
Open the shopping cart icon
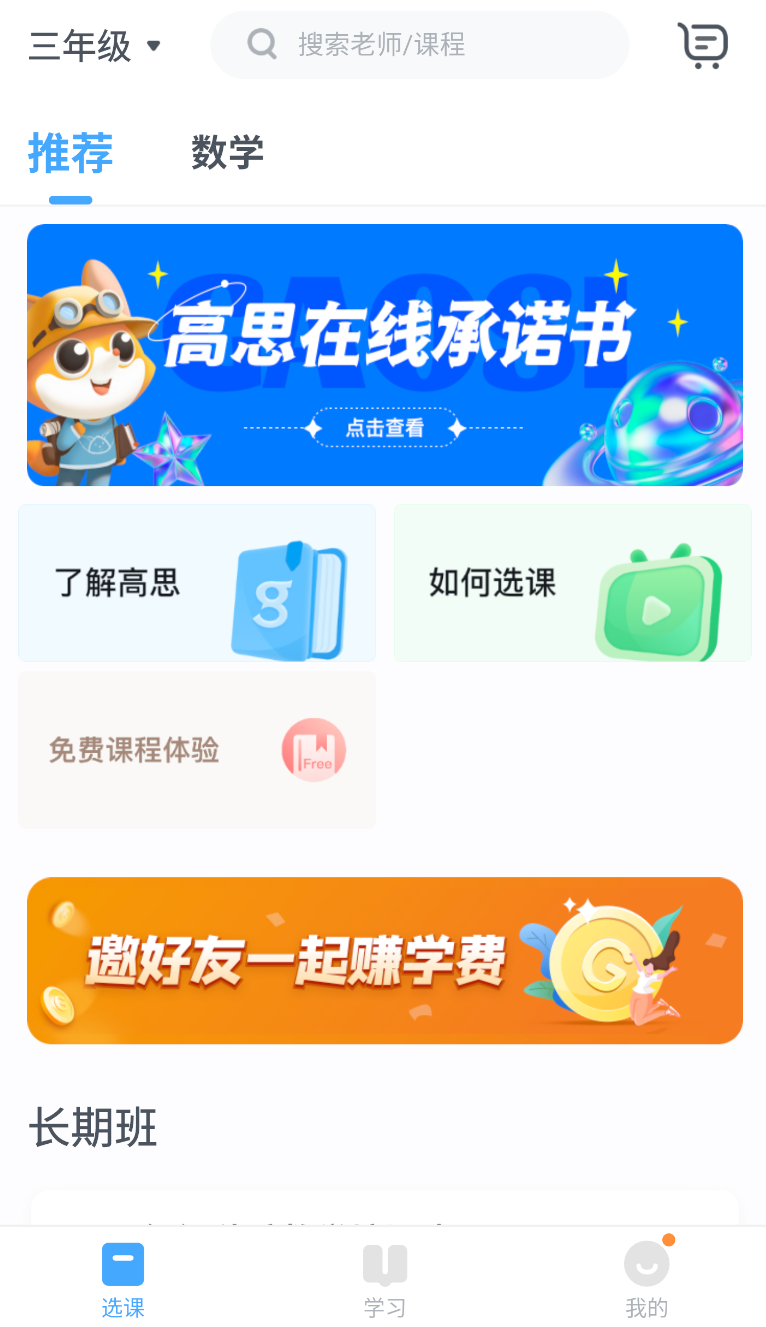pyautogui.click(x=703, y=45)
